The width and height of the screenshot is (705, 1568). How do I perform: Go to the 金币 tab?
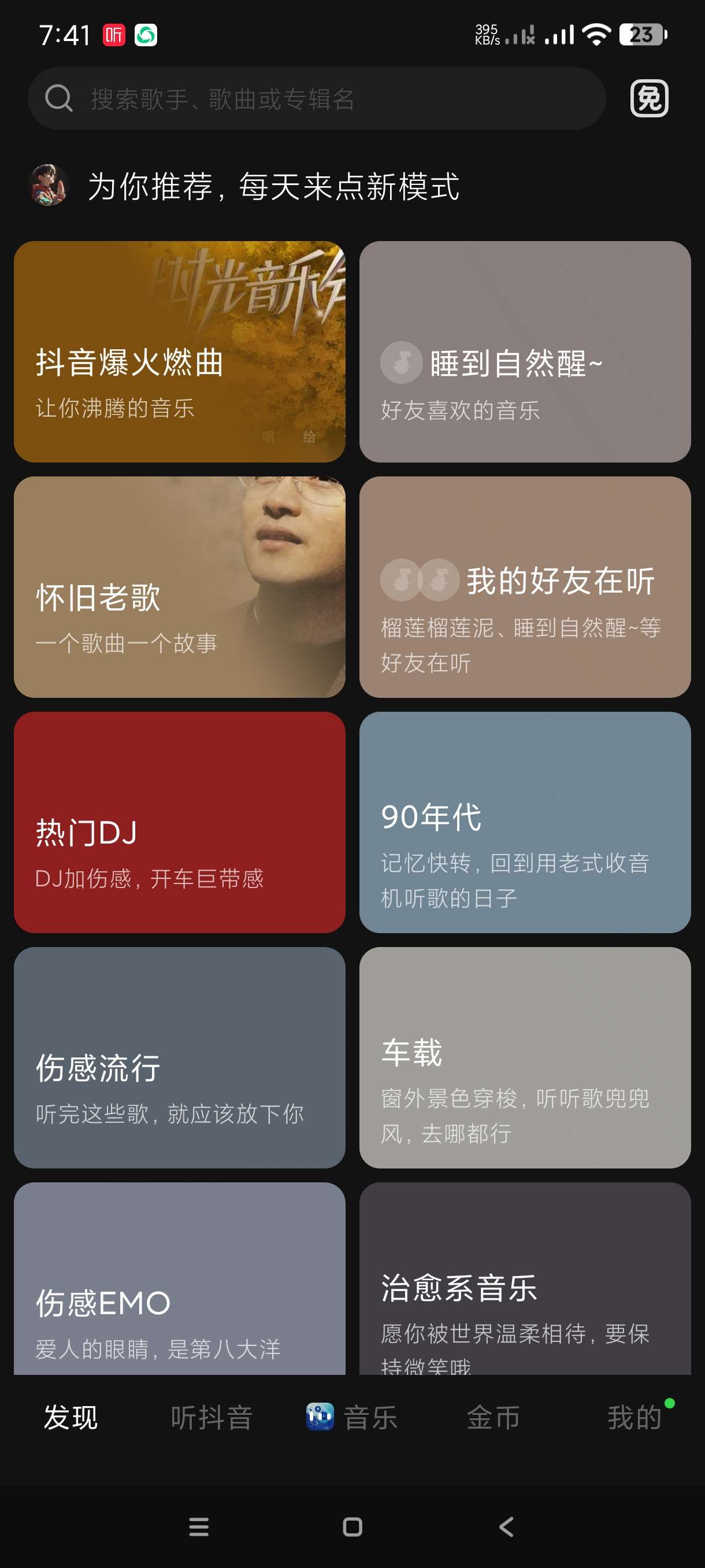pos(493,1418)
